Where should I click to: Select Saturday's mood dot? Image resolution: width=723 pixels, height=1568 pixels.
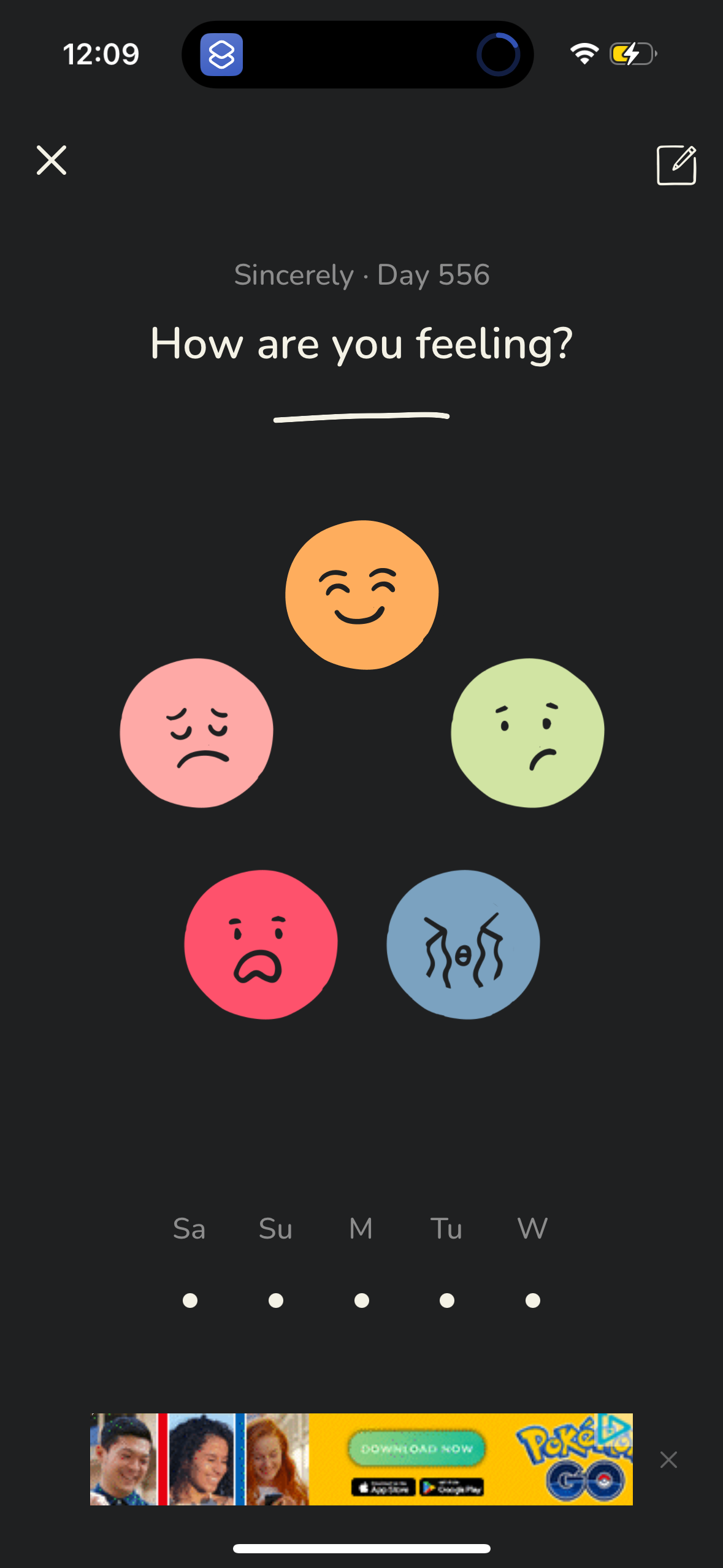pyautogui.click(x=190, y=1300)
